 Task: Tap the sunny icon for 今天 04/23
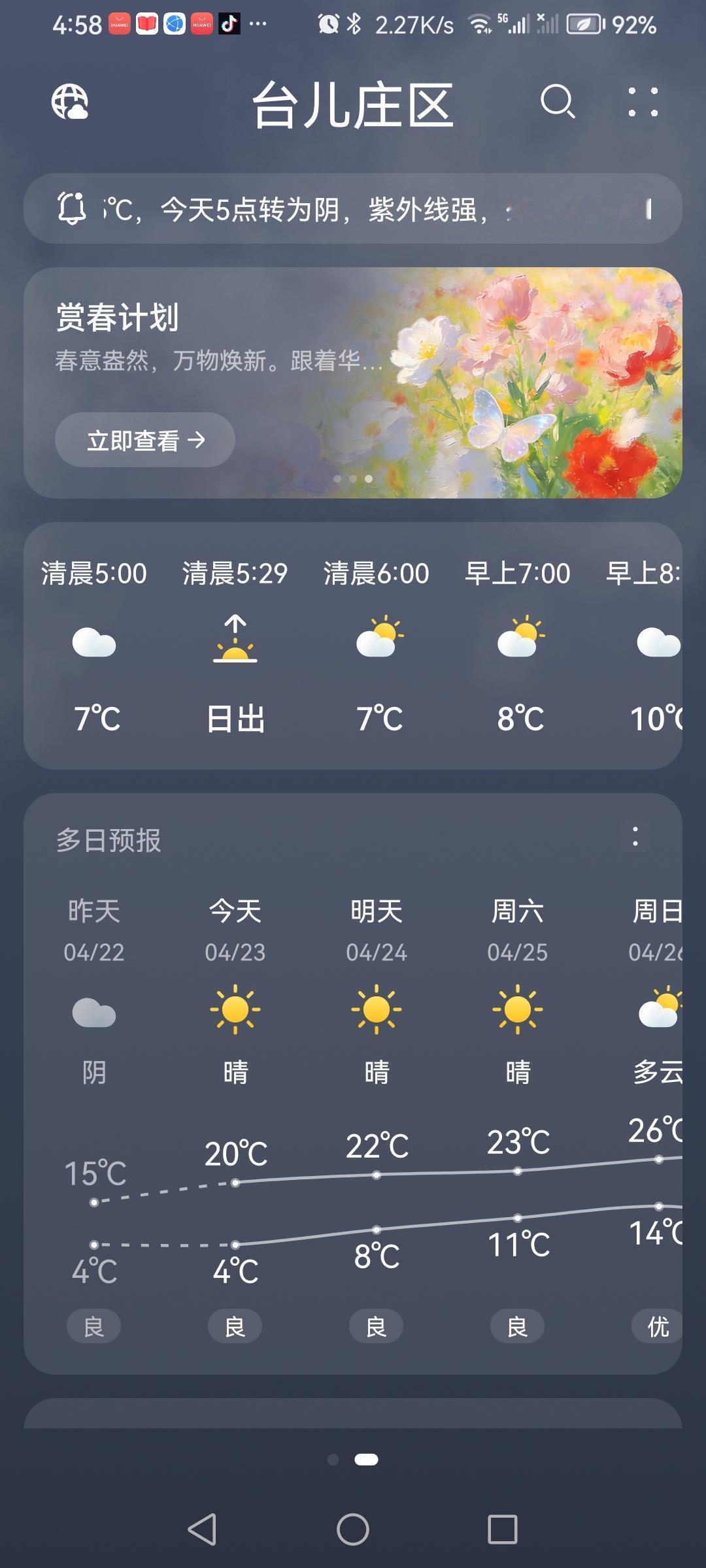coord(234,1011)
